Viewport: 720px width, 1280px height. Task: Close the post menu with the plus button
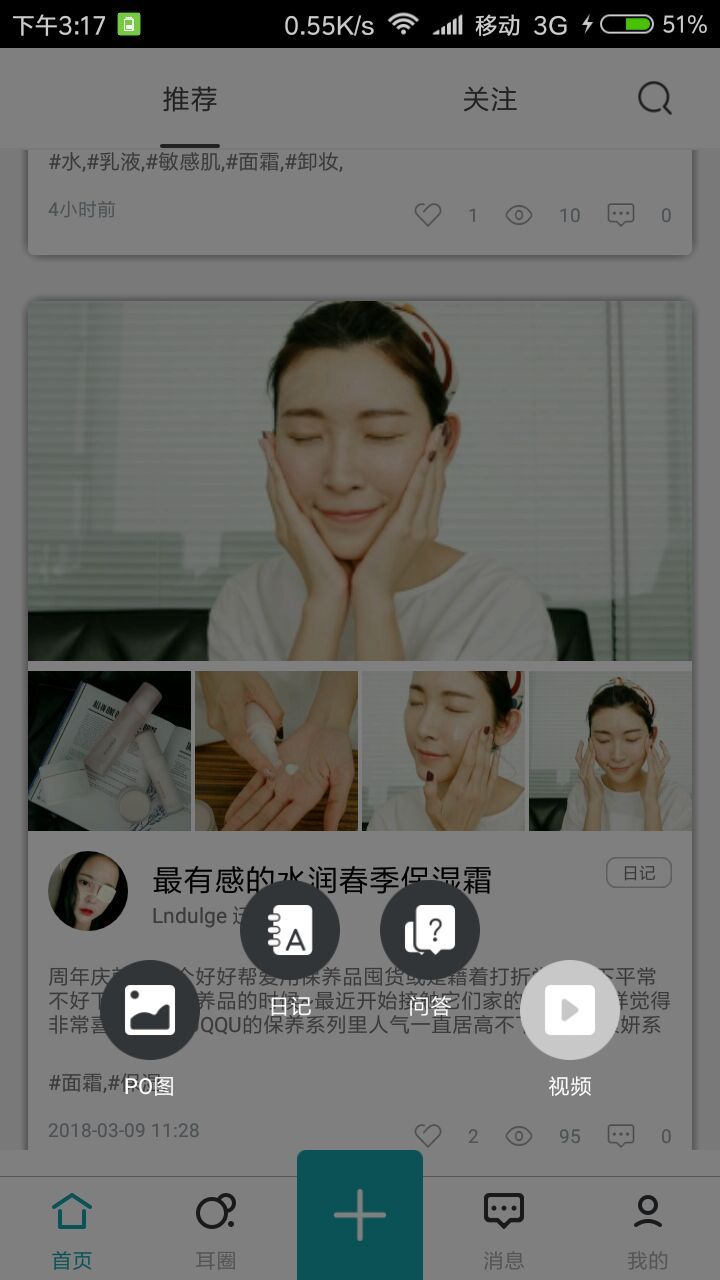click(360, 1215)
